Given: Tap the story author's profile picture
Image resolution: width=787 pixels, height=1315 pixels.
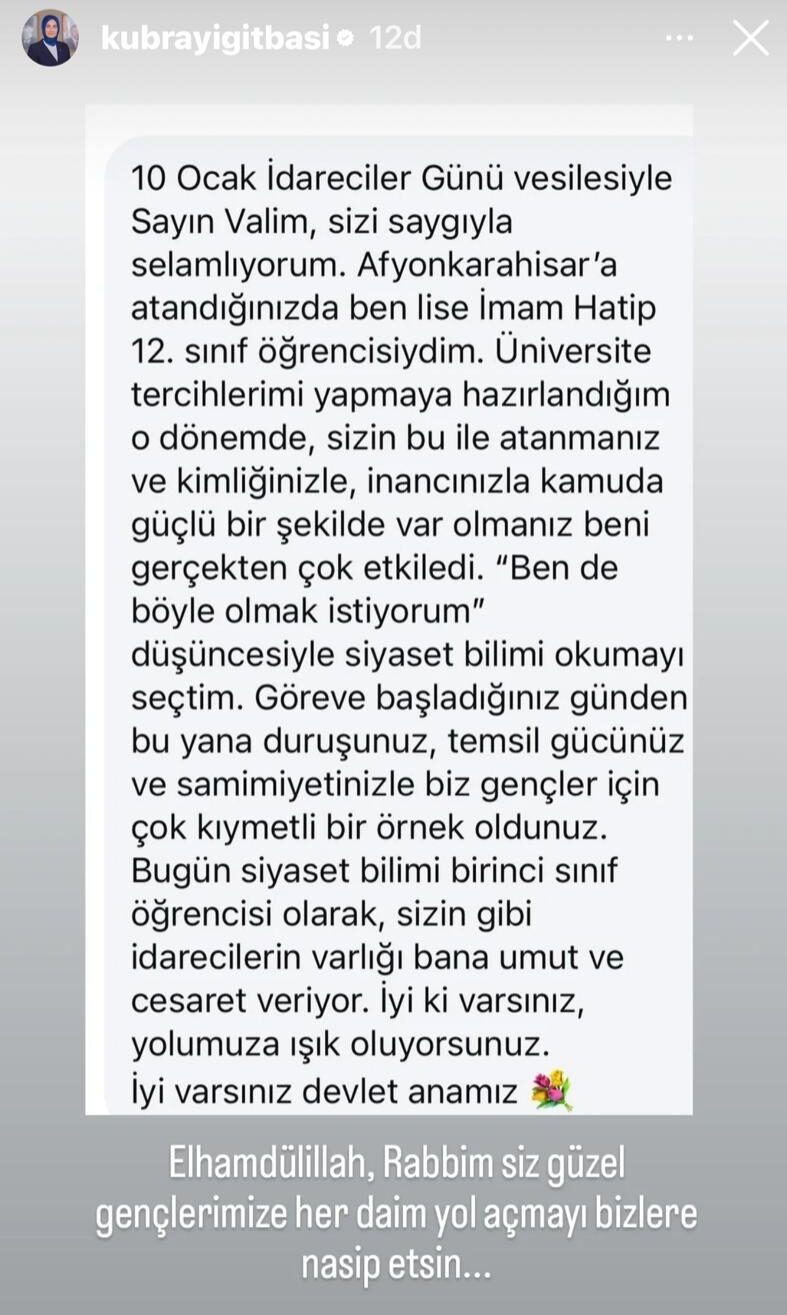Looking at the screenshot, I should (51, 39).
